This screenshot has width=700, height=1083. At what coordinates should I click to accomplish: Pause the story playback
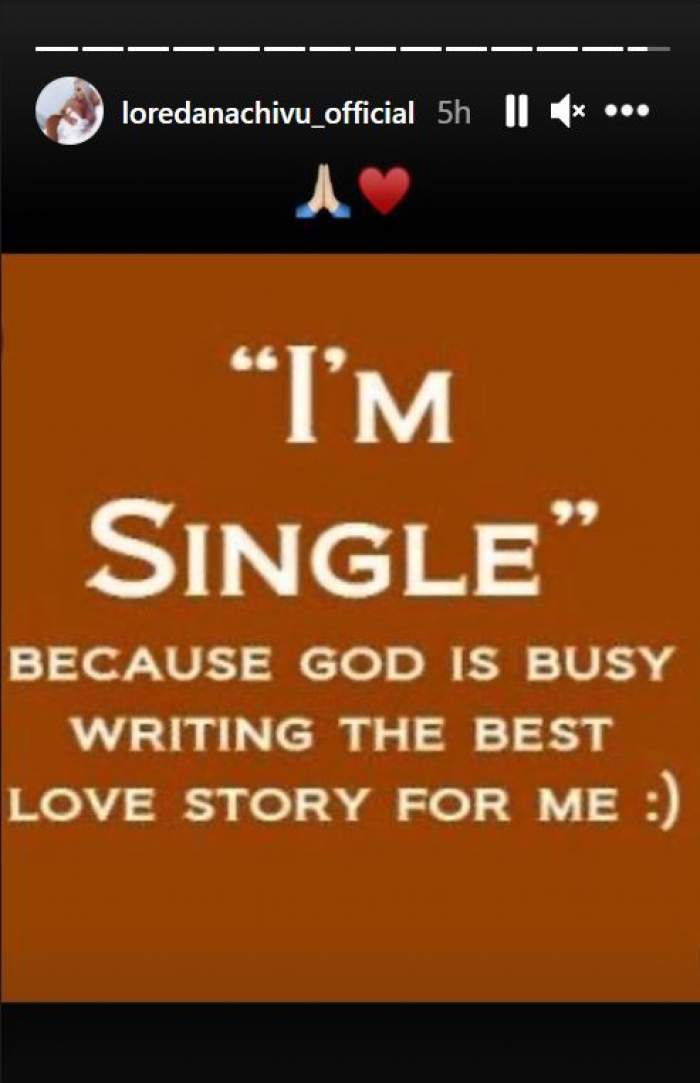pyautogui.click(x=516, y=112)
